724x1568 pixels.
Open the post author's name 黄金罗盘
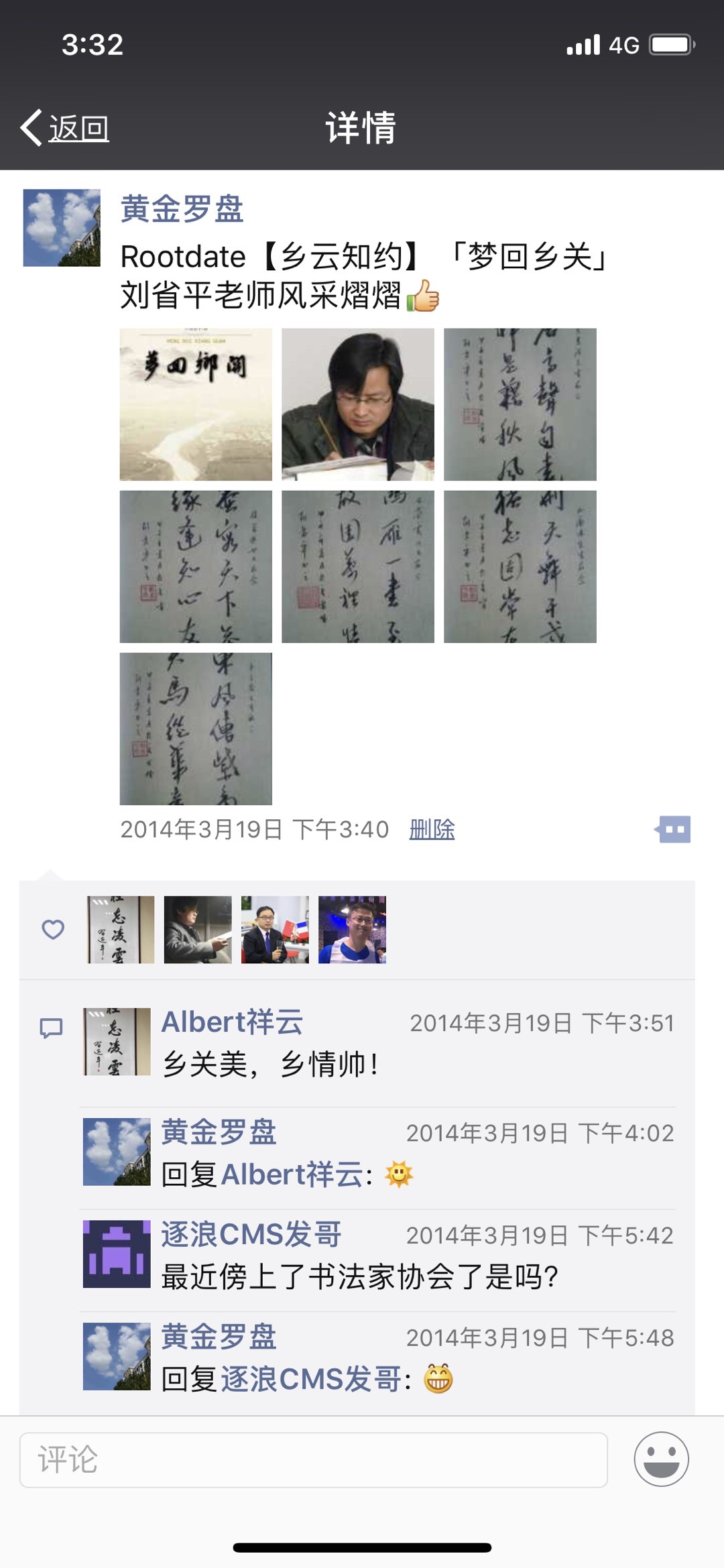click(x=182, y=208)
